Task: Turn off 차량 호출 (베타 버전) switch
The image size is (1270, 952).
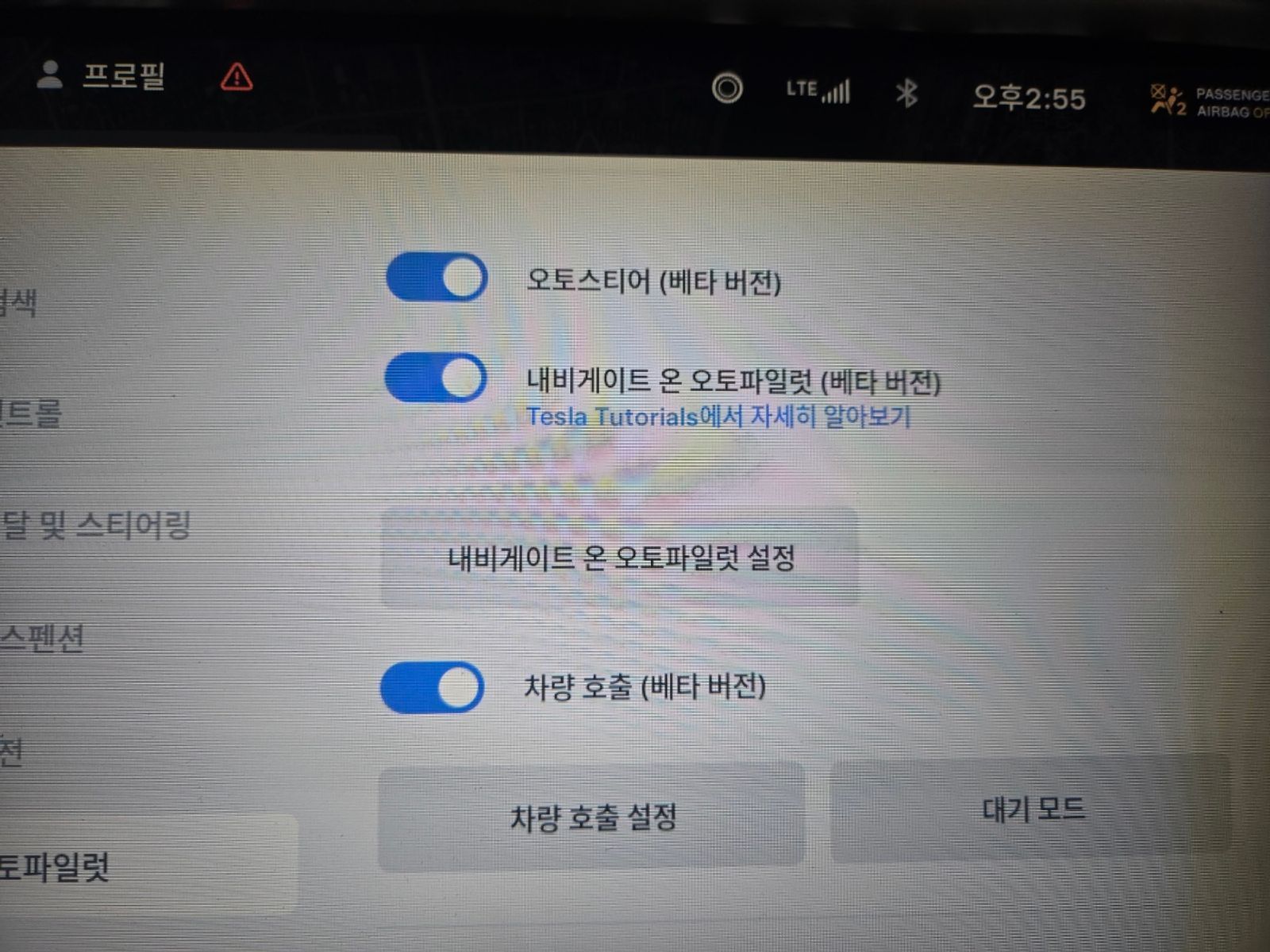Action: pos(433,687)
